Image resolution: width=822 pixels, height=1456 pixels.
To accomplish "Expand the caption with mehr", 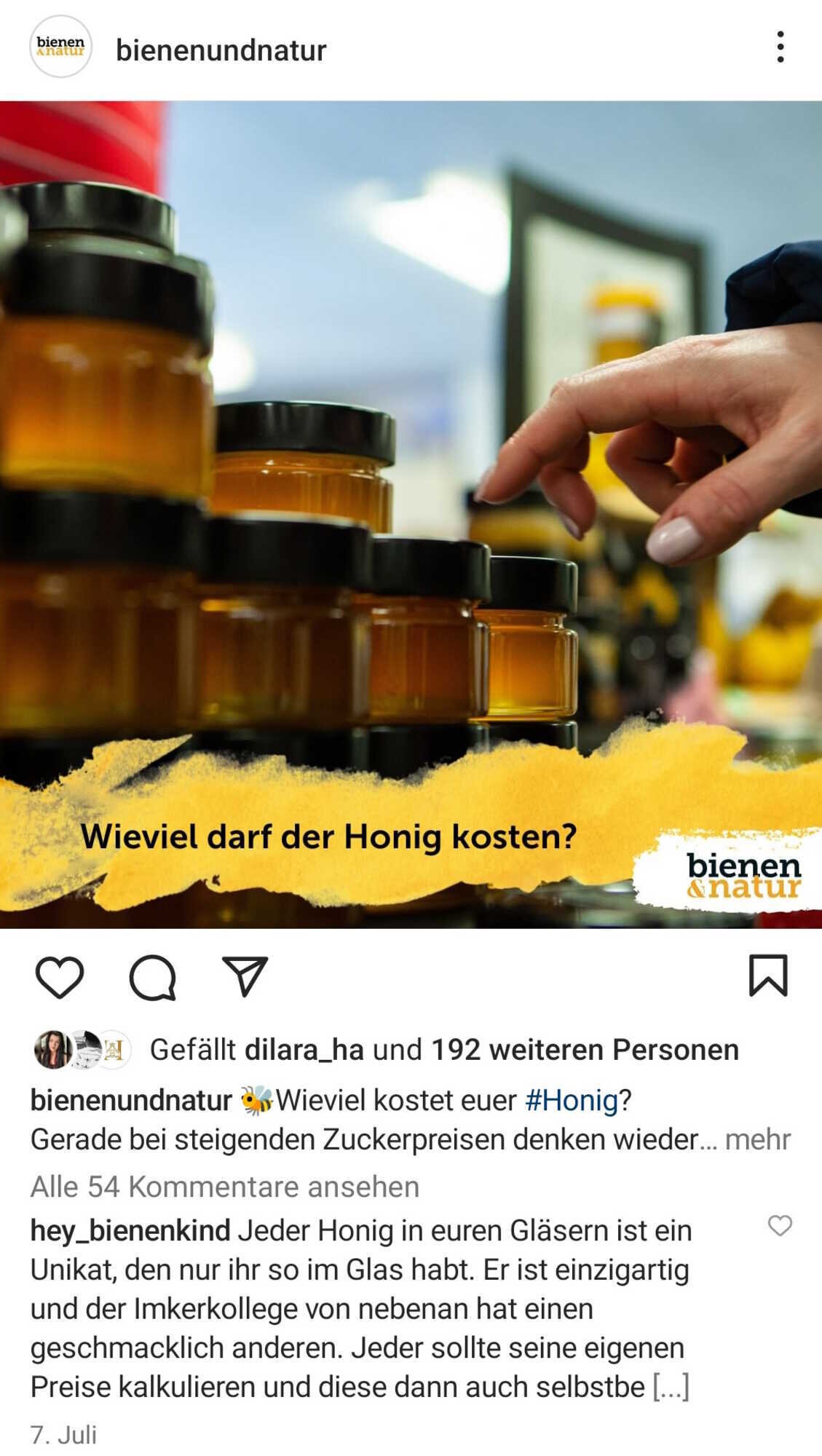I will click(x=758, y=1139).
